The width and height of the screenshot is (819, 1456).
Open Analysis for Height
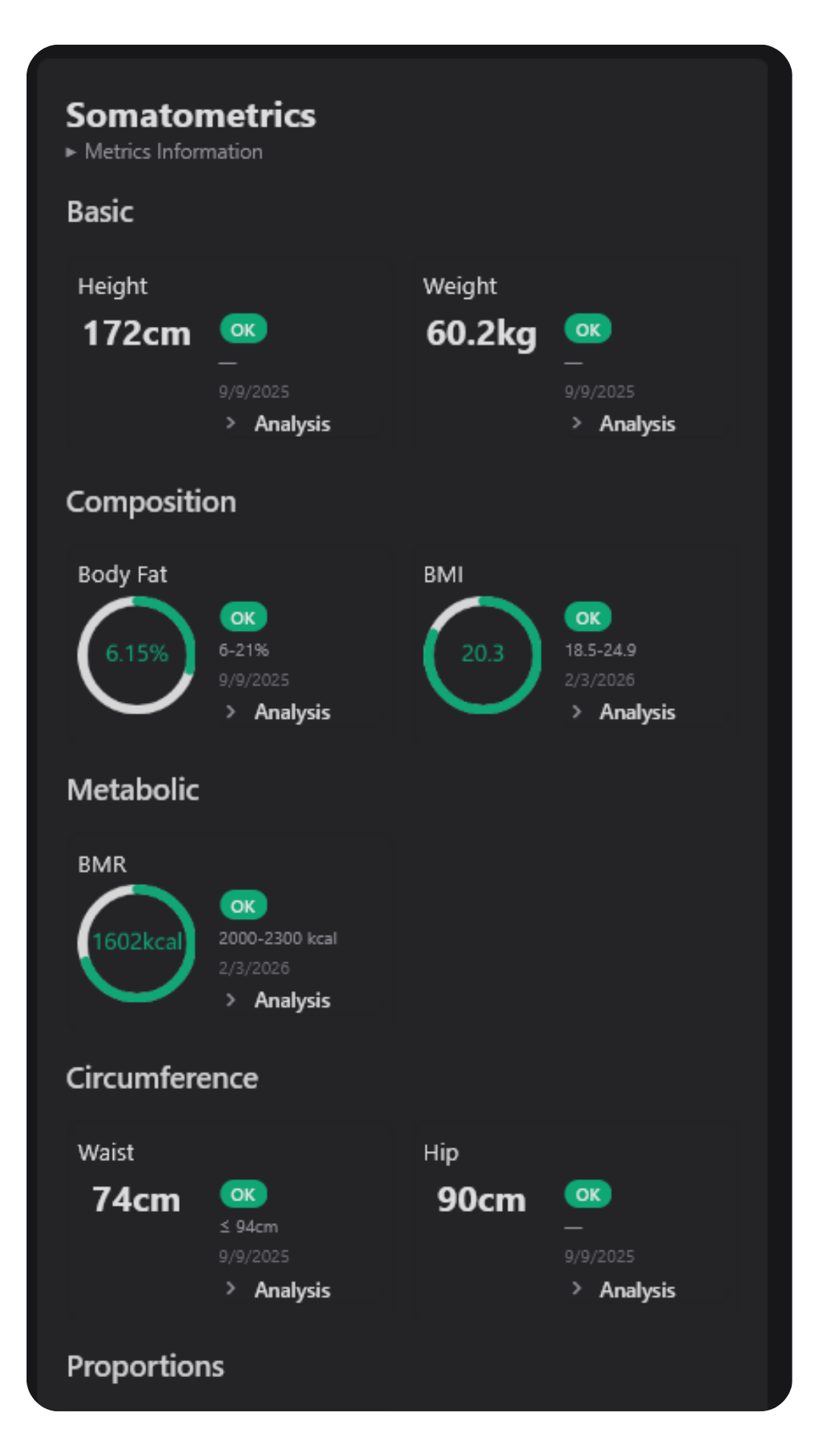pos(278,424)
